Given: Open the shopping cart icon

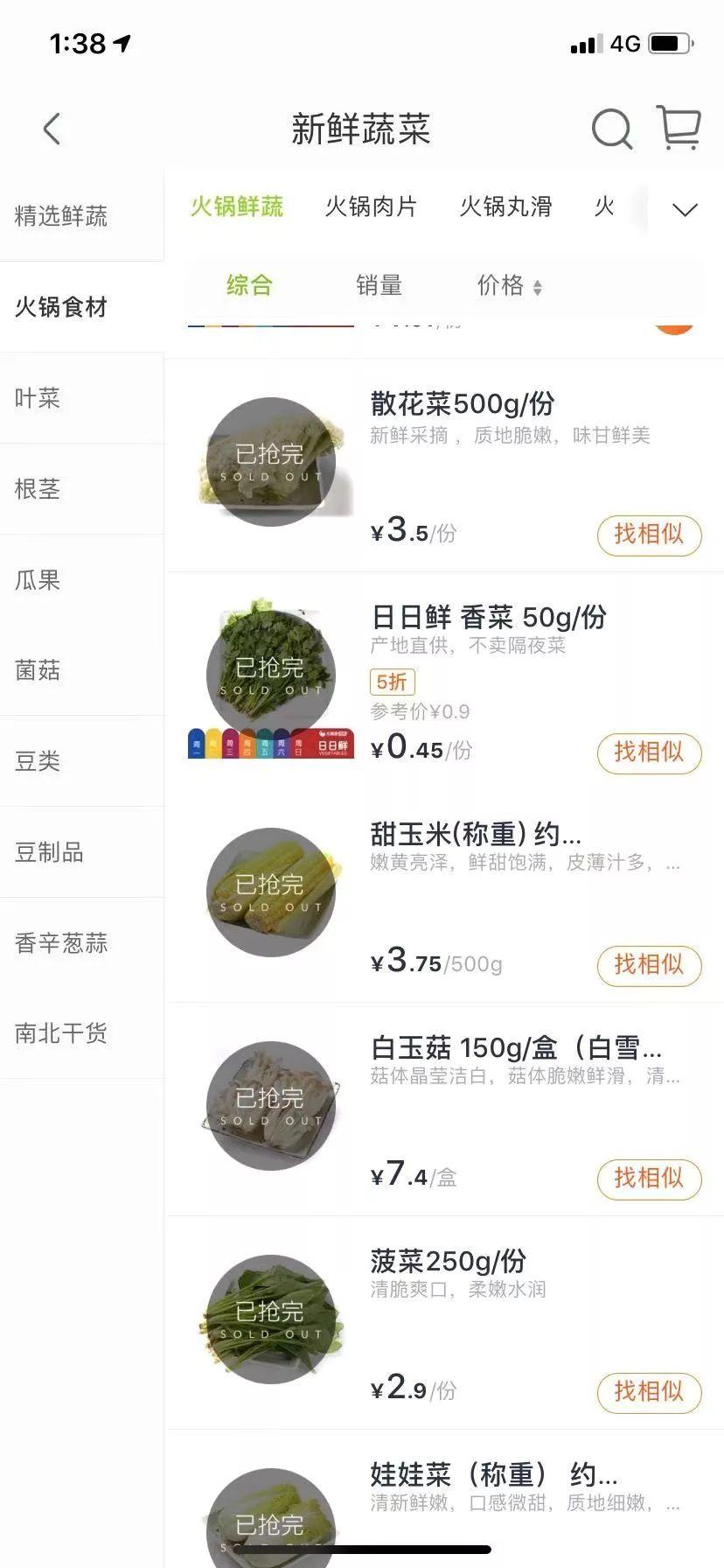Looking at the screenshot, I should coord(679,129).
